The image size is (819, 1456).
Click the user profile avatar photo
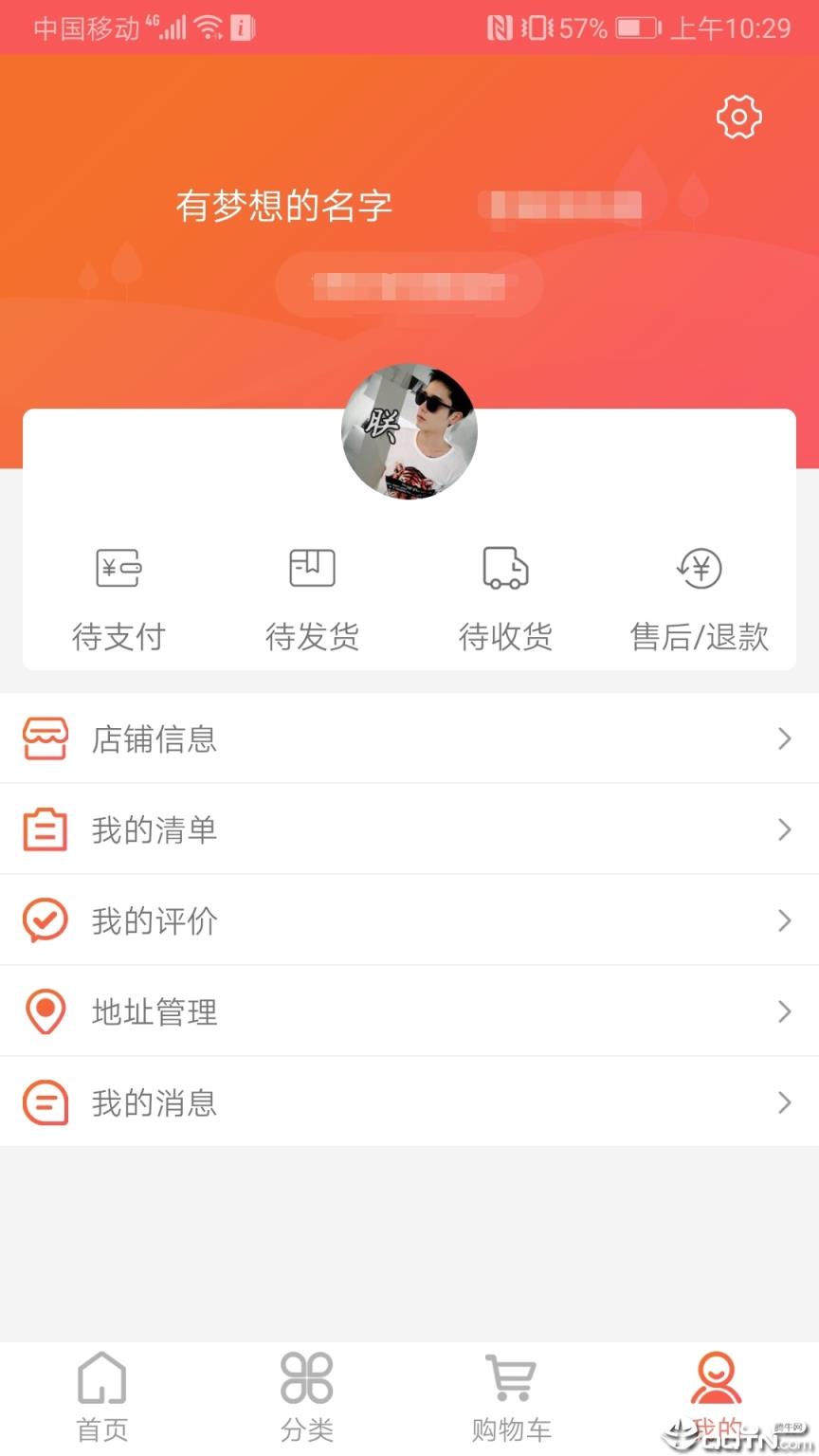point(409,431)
